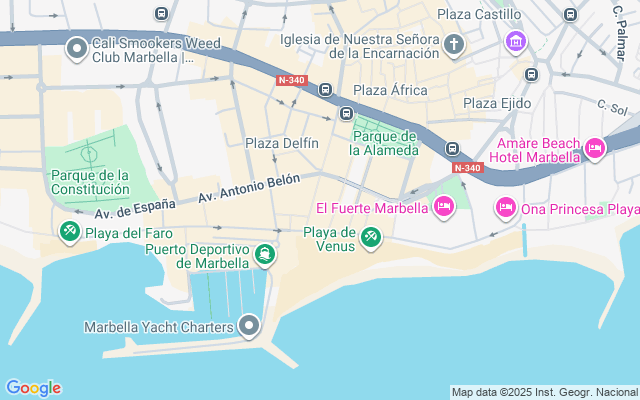Open the museum marker near Plaza Castillo
This screenshot has width=640, height=400.
(515, 42)
